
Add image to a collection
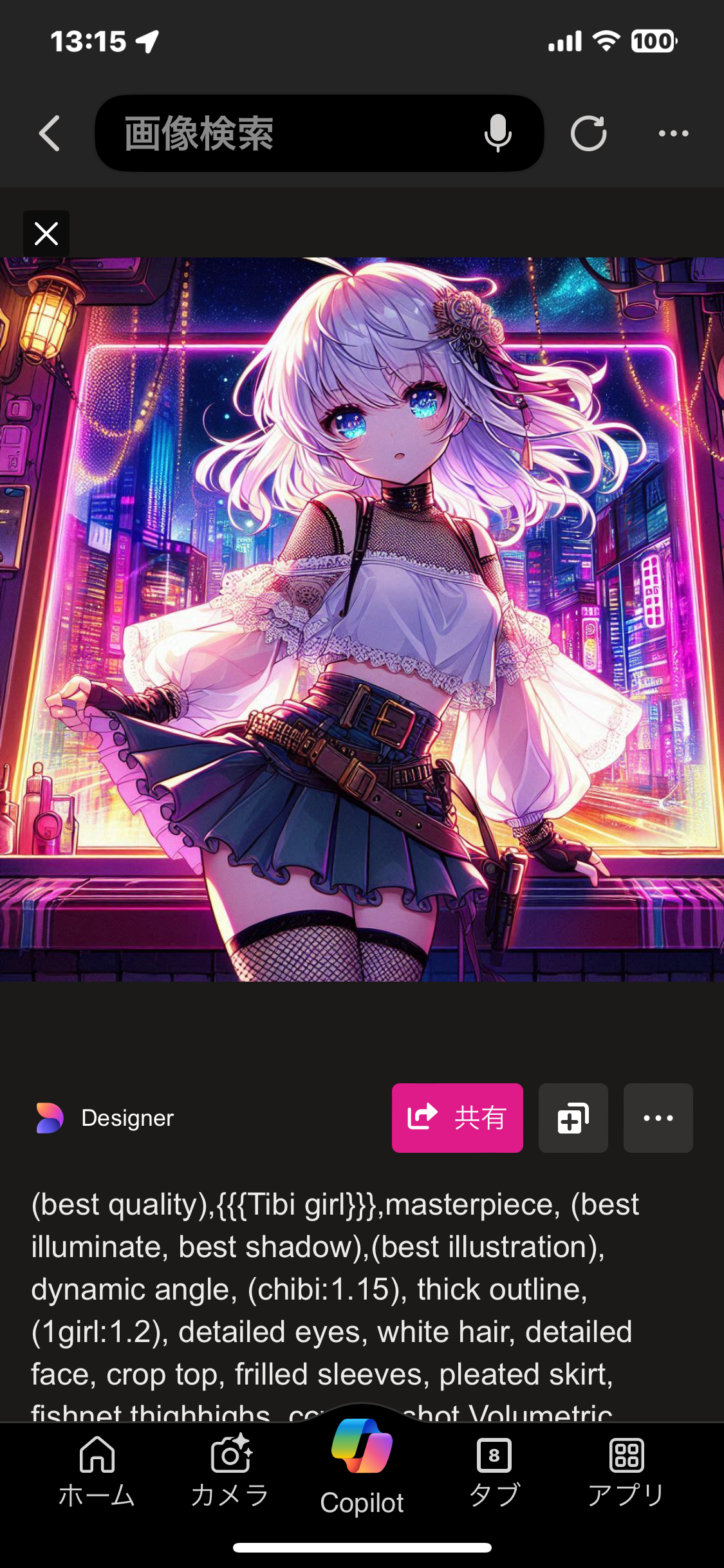click(573, 1118)
